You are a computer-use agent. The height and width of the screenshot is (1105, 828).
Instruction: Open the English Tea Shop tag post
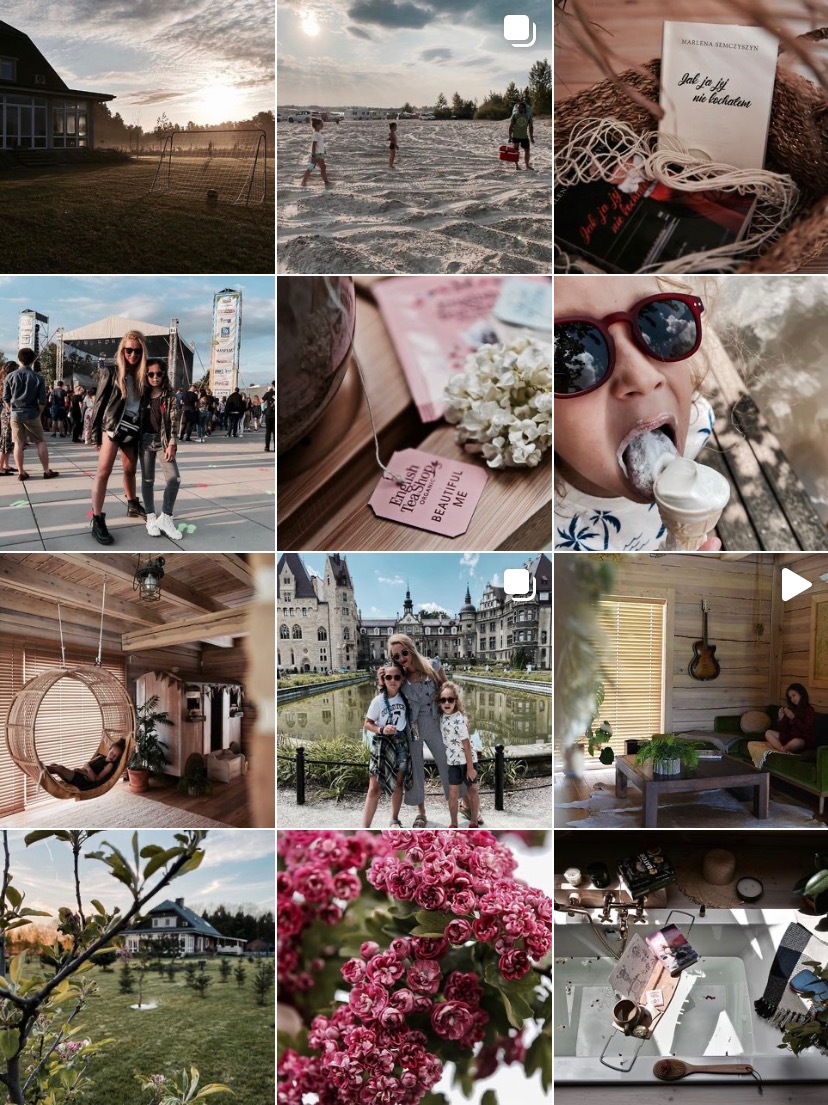414,413
